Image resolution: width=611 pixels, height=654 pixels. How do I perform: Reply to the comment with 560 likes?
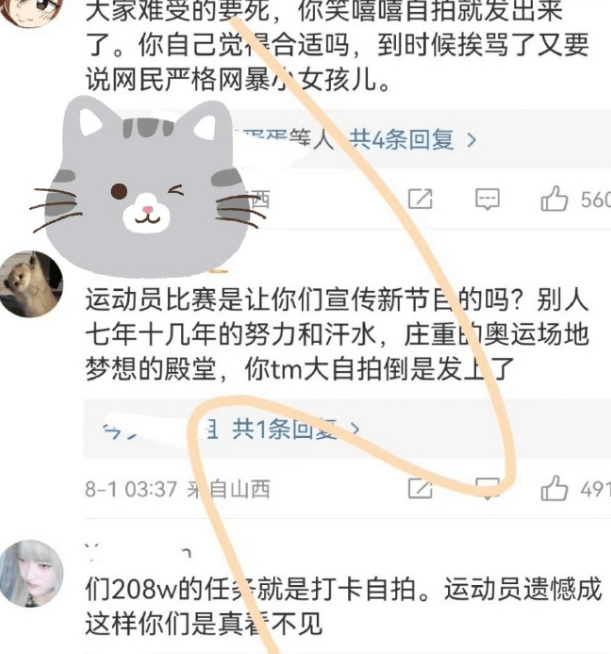pyautogui.click(x=487, y=199)
